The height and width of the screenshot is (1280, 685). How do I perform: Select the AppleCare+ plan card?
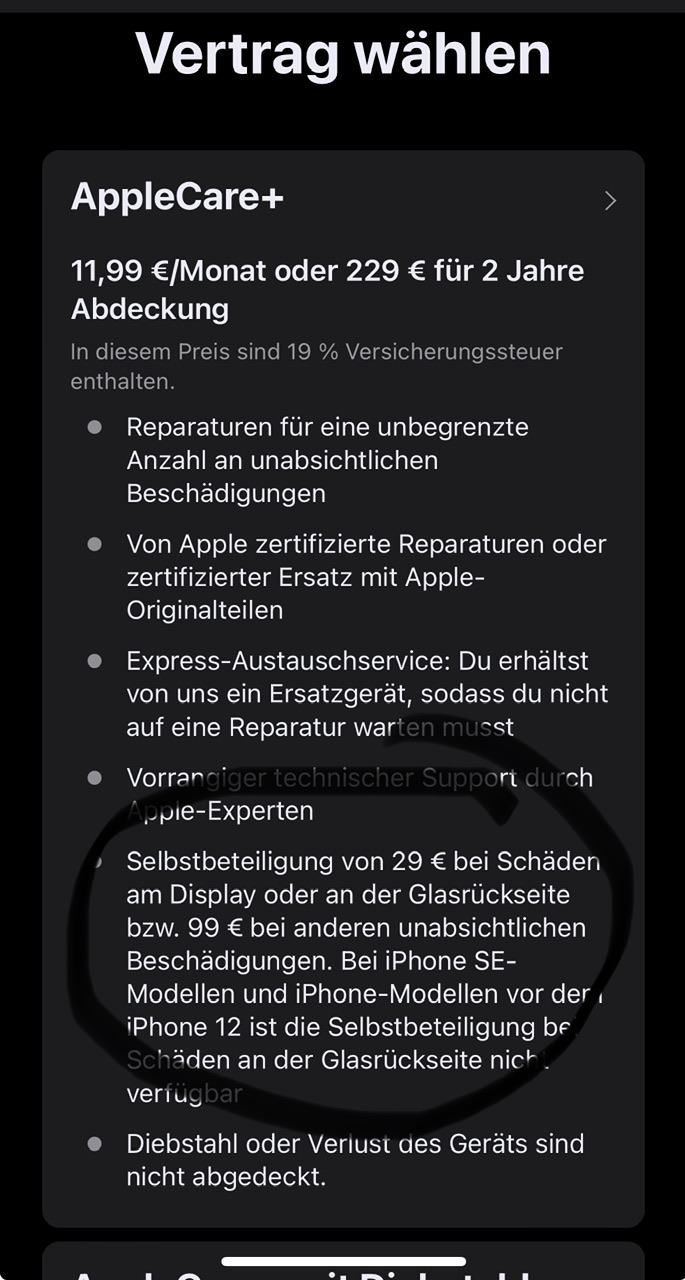343,200
